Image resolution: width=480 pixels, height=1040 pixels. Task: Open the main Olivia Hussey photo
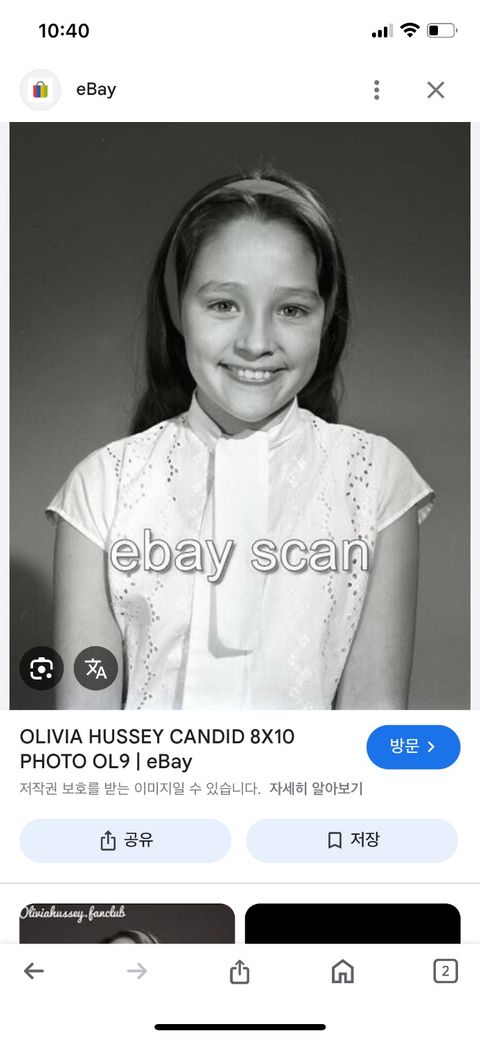click(x=240, y=416)
